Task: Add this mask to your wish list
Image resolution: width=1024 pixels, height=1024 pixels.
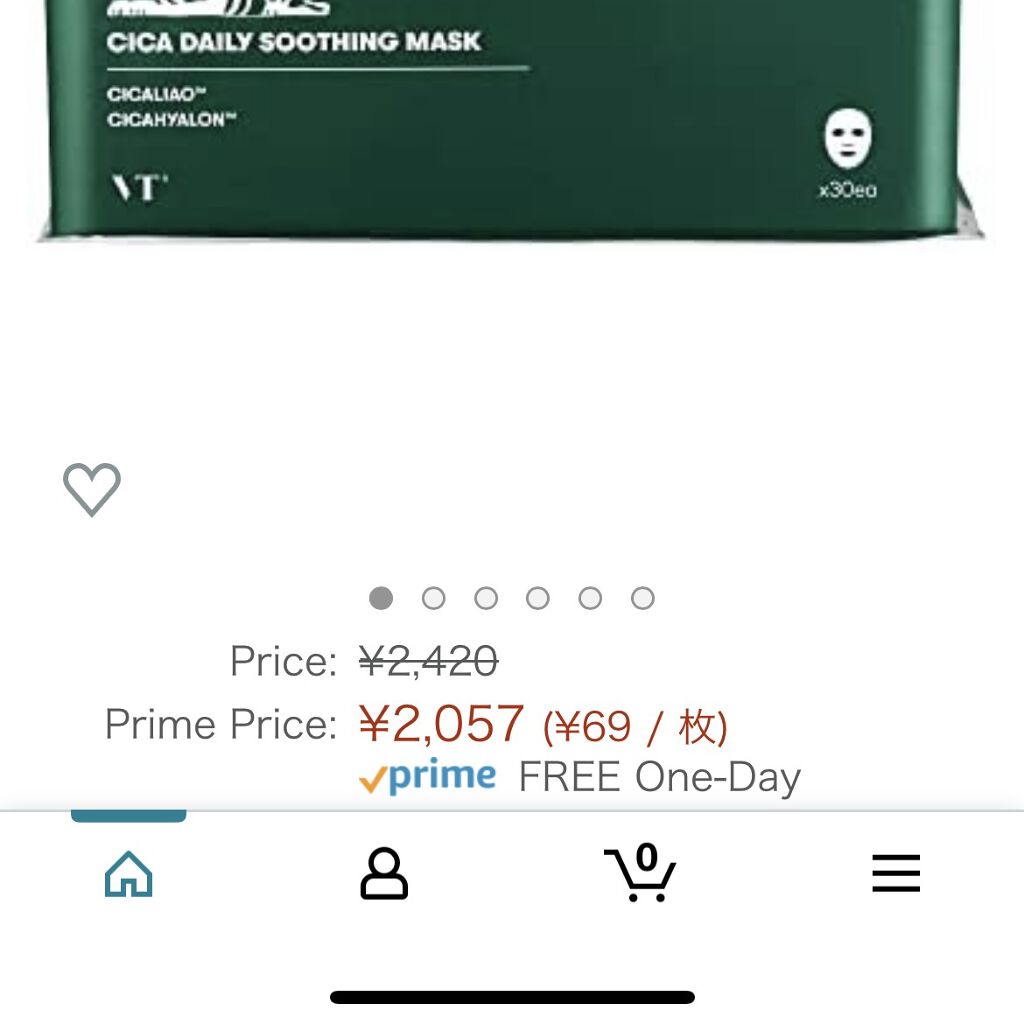Action: point(92,489)
